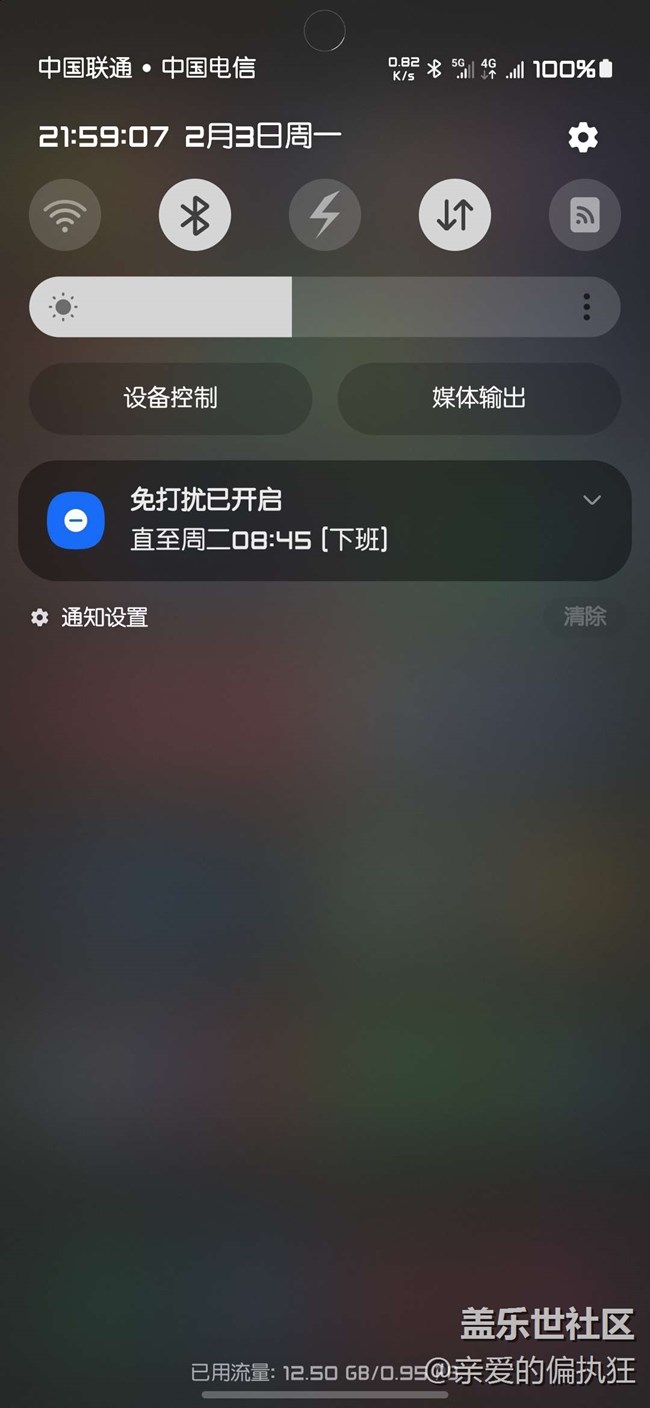Open brightness options three-dot menu

pos(587,307)
